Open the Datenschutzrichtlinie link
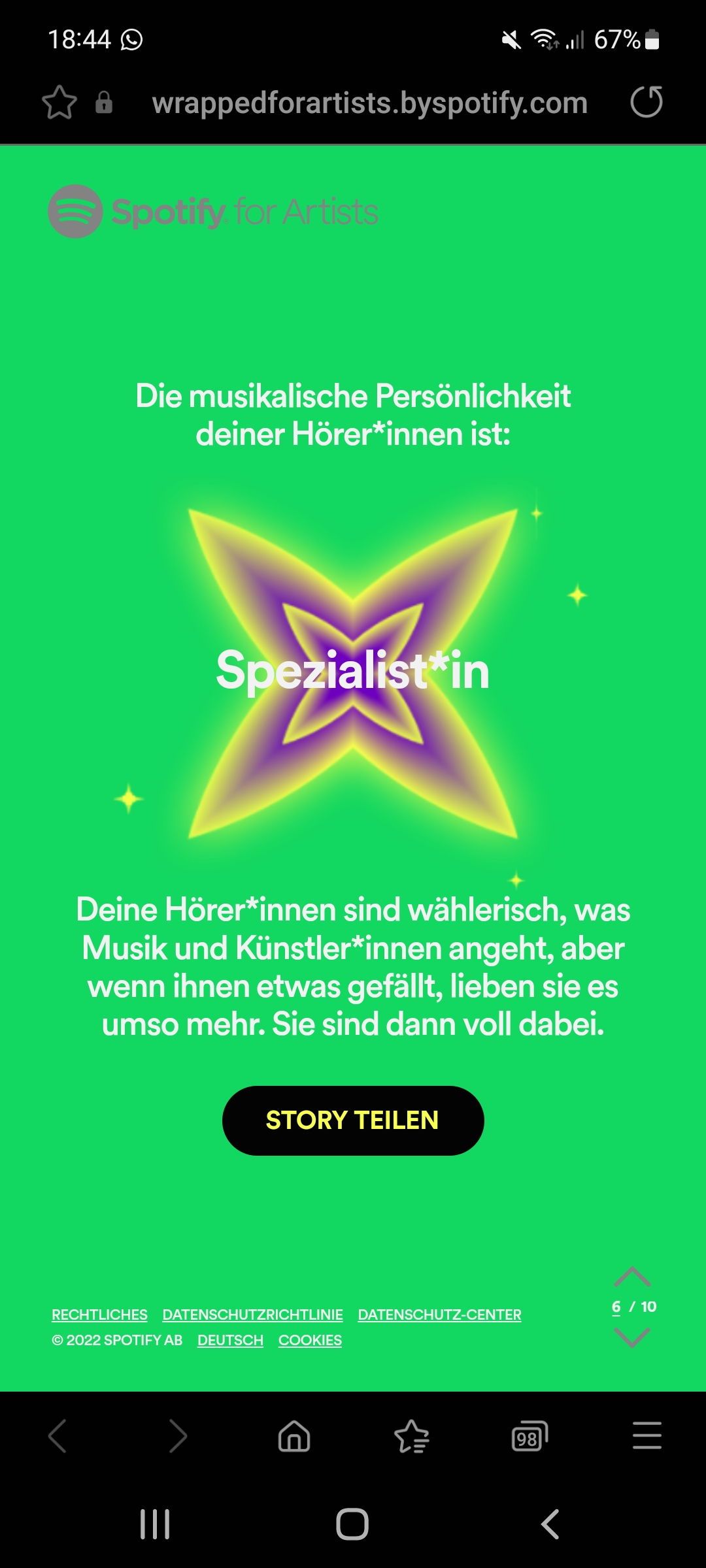The width and height of the screenshot is (706, 1568). click(252, 1315)
